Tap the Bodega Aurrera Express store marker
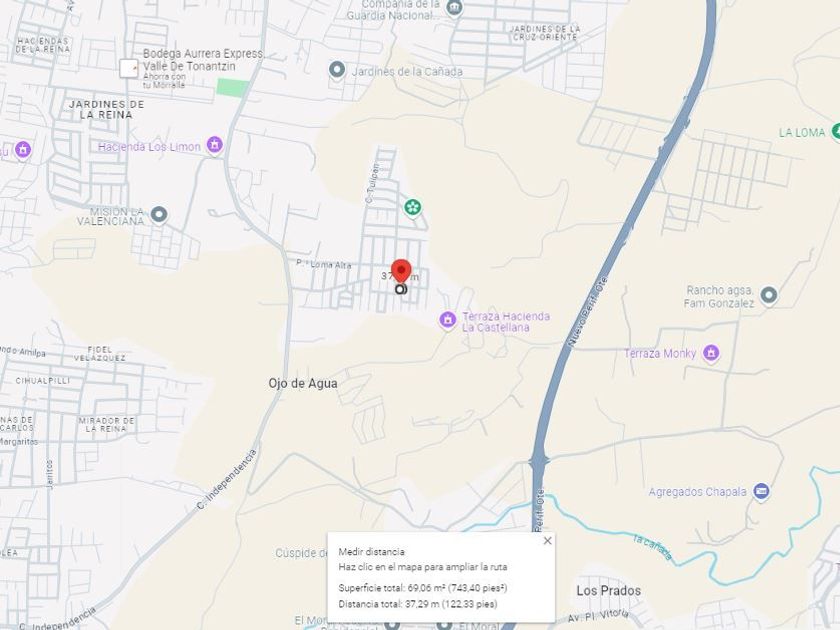The image size is (840, 630). click(128, 68)
